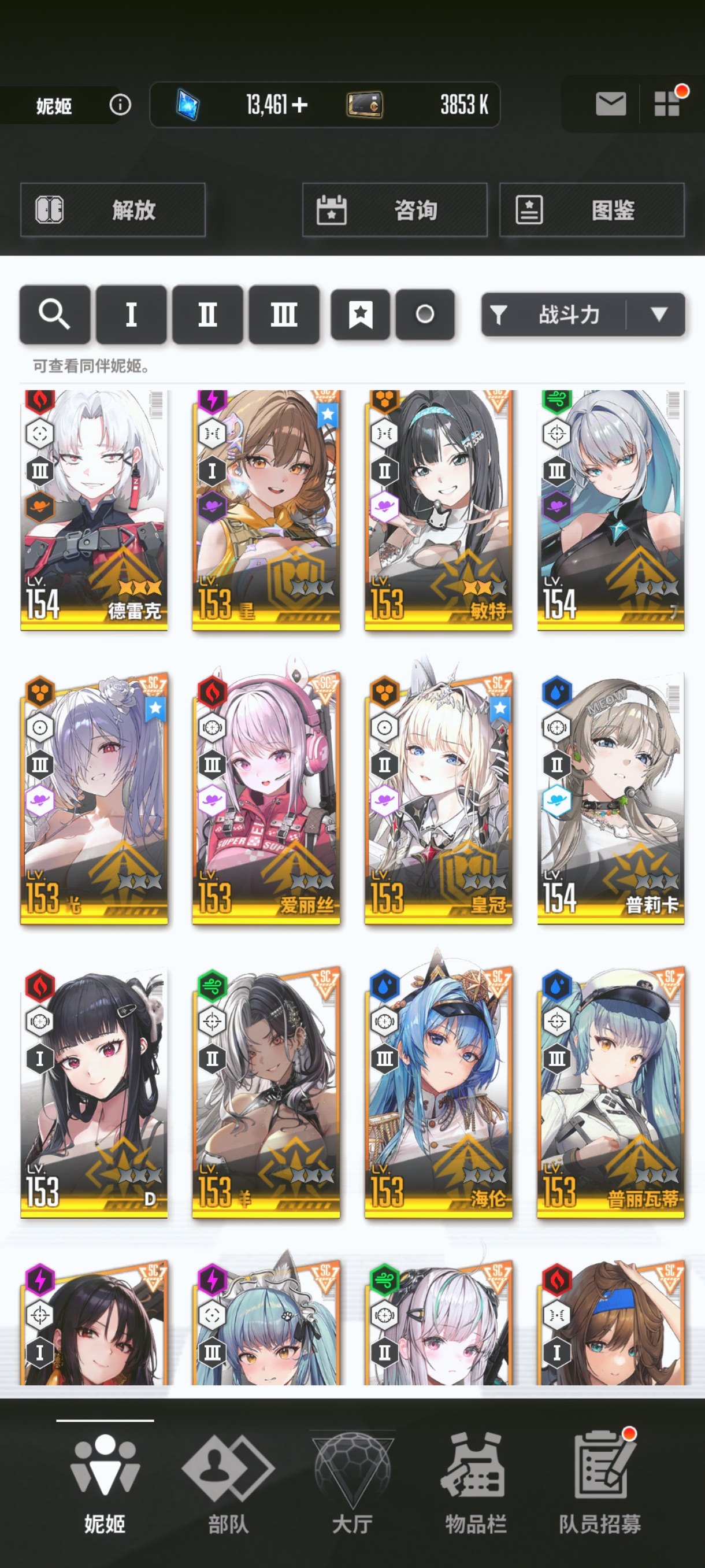
Task: Filter by burst stage I
Action: (x=131, y=314)
